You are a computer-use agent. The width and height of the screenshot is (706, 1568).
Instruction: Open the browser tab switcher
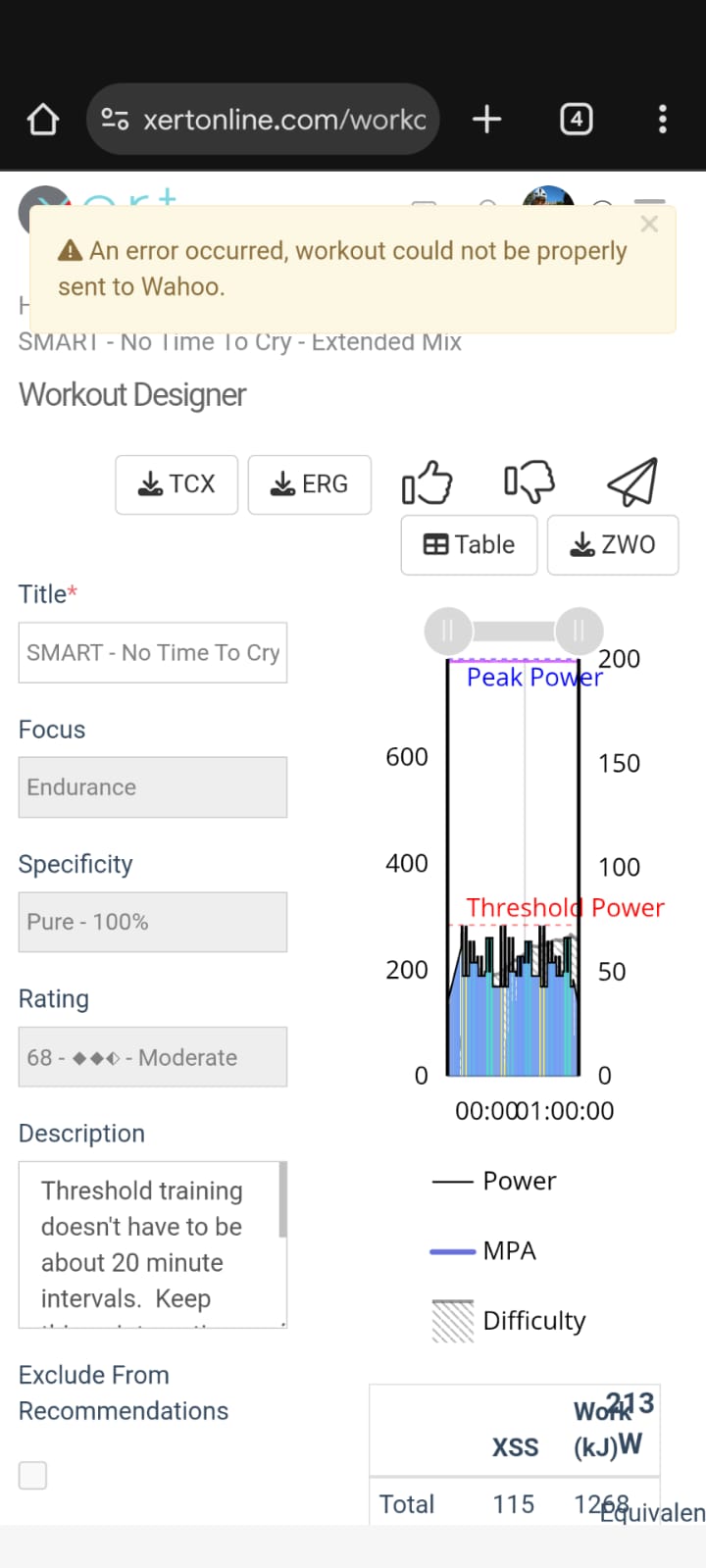[577, 120]
